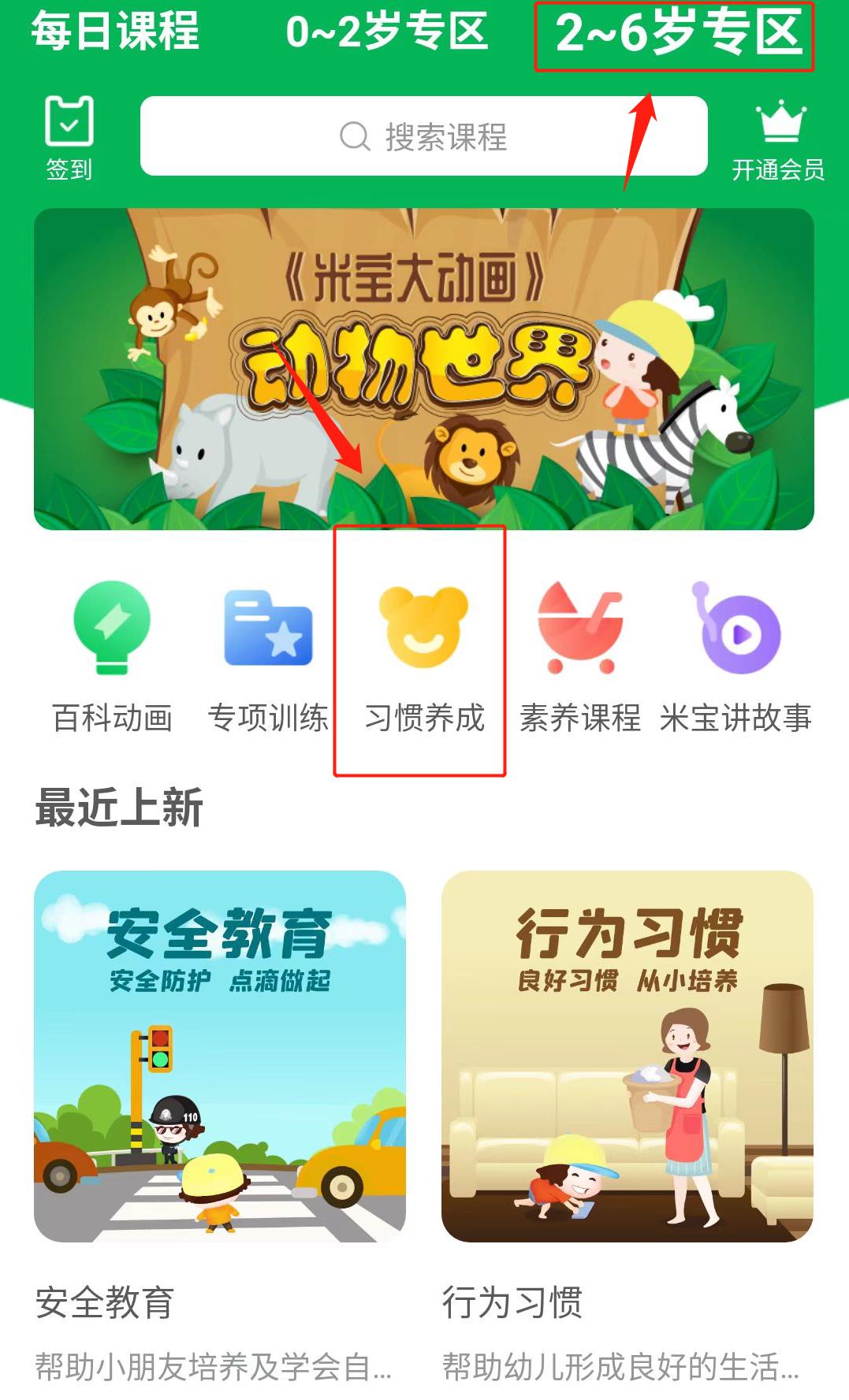Viewport: 849px width, 1400px height.
Task: Tap the 签到 check-in icon
Action: pos(69,136)
